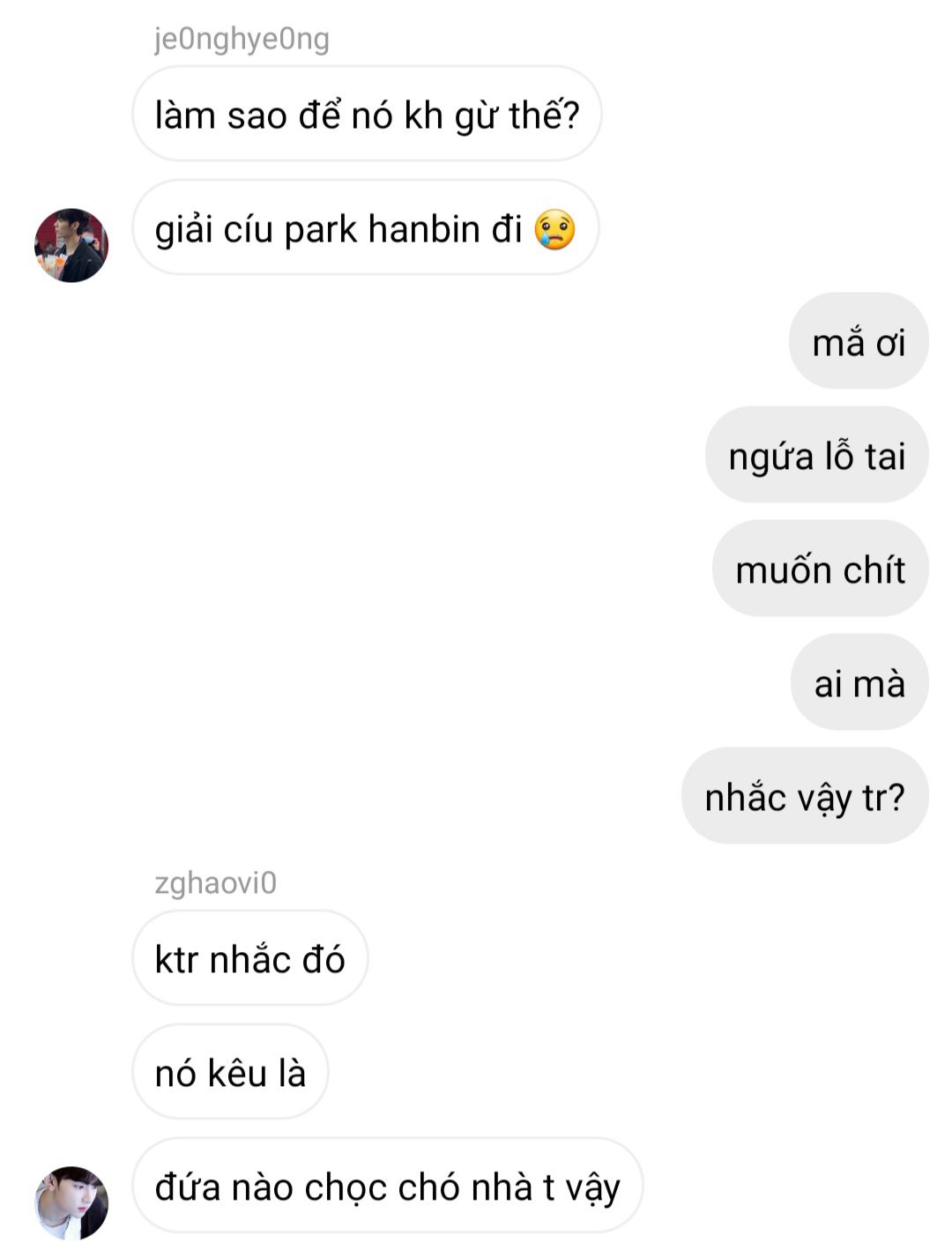Open je0nghye0ng's profile picture
This screenshot has height=1250, width=952.
coord(71,245)
